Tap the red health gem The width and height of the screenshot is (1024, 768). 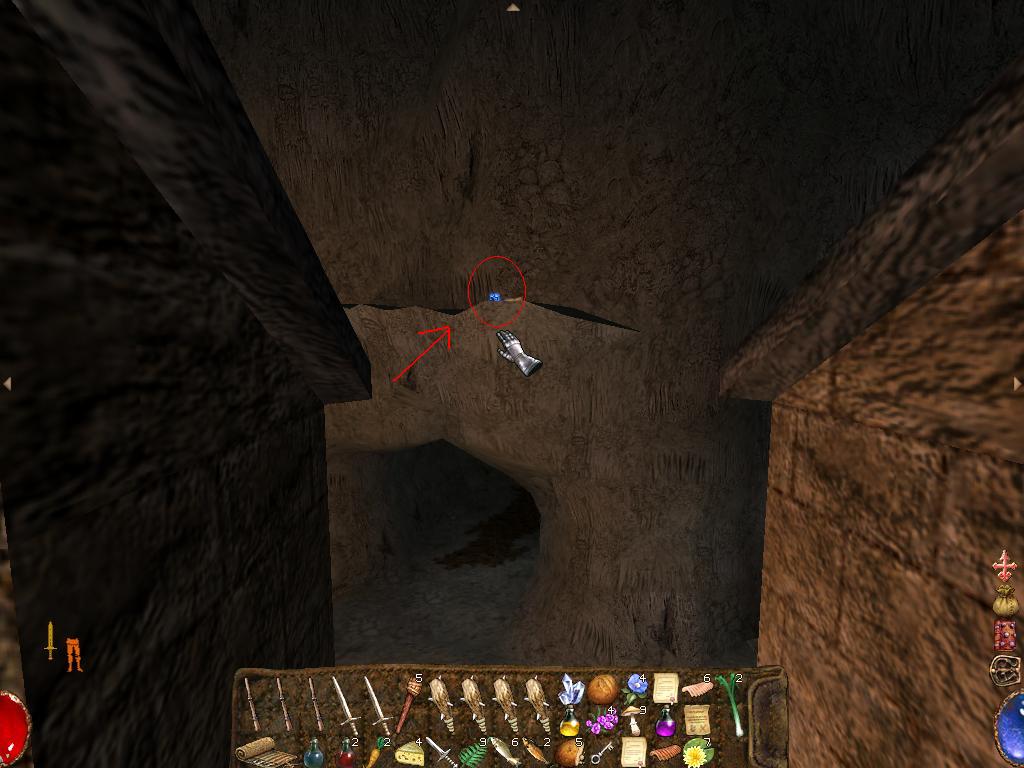click(x=12, y=725)
